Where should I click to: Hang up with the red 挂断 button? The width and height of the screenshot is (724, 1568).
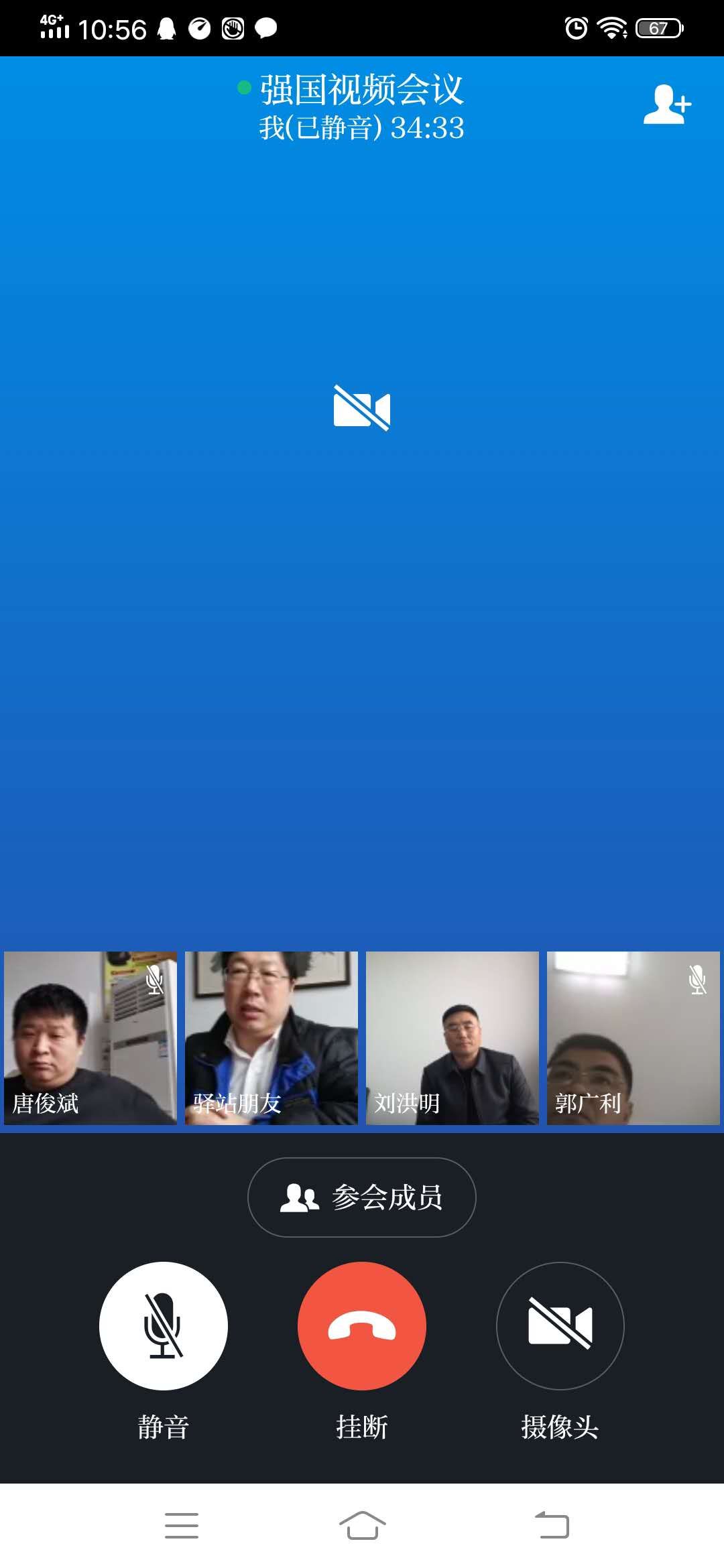click(362, 1325)
